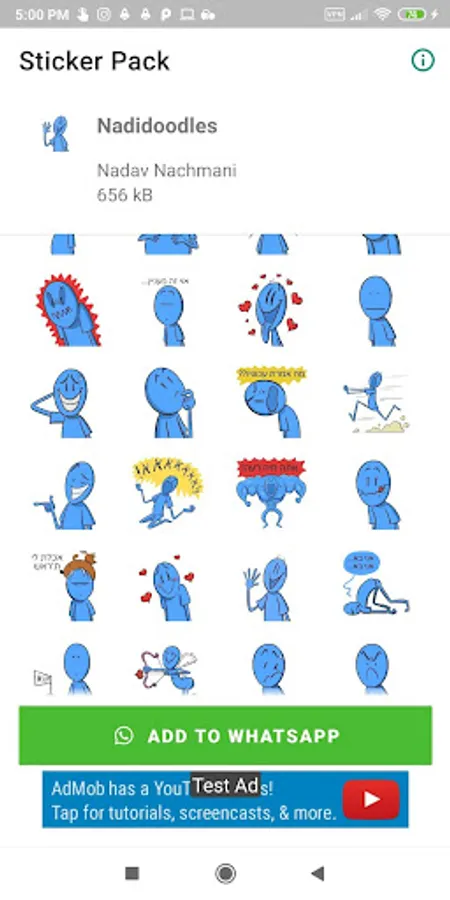The image size is (450, 900).
Task: Select the muscular flexing sticker with red banner
Action: [271, 492]
